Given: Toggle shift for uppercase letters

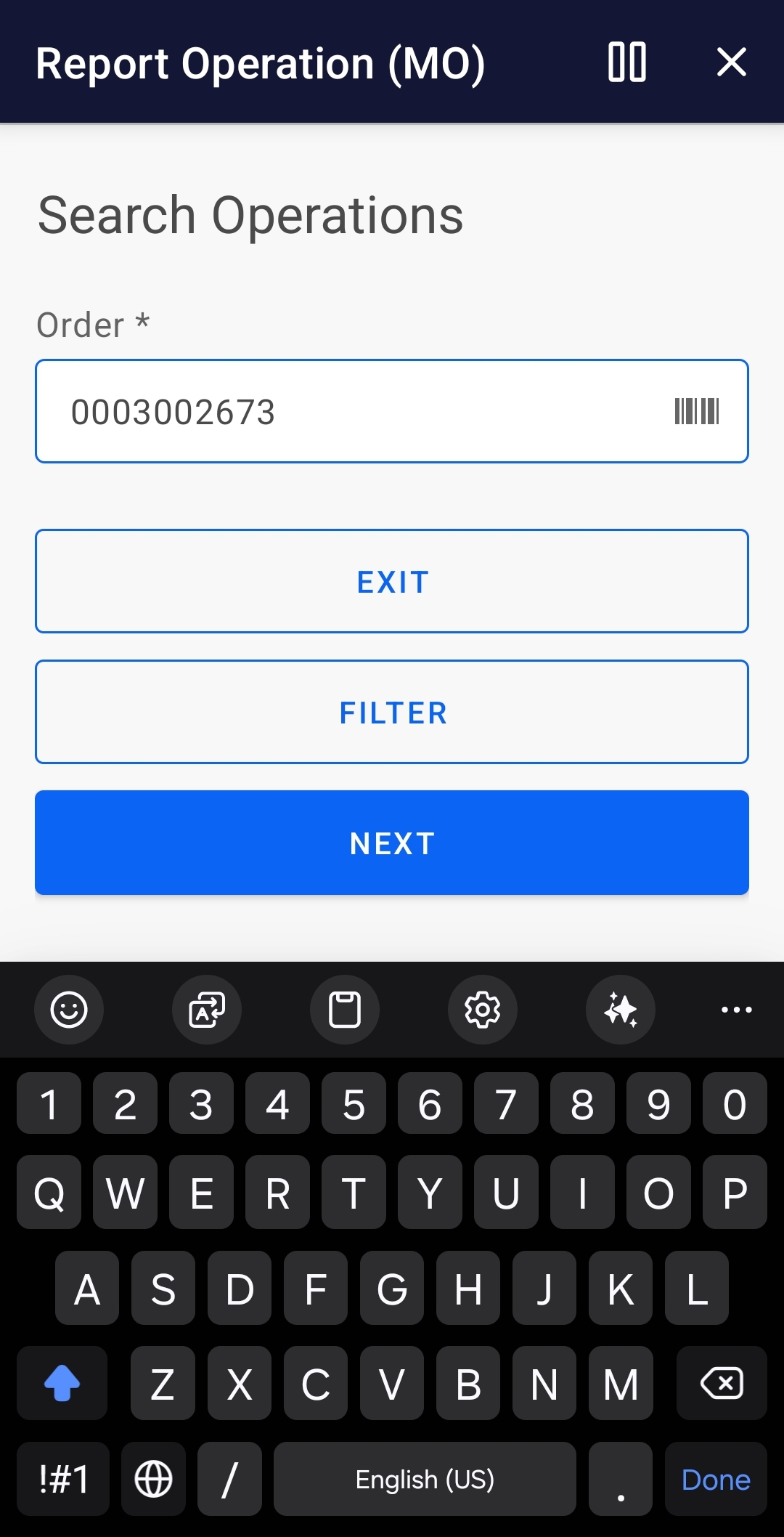Looking at the screenshot, I should point(62,1382).
